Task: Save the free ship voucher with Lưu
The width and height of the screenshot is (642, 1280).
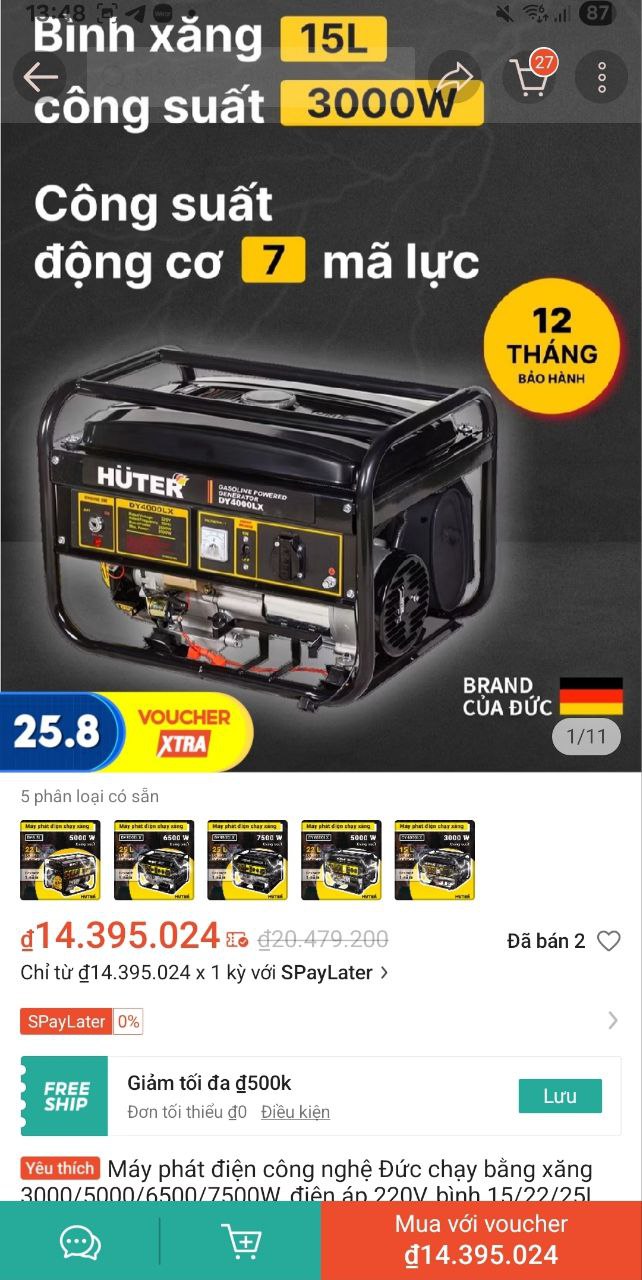Action: click(559, 1096)
